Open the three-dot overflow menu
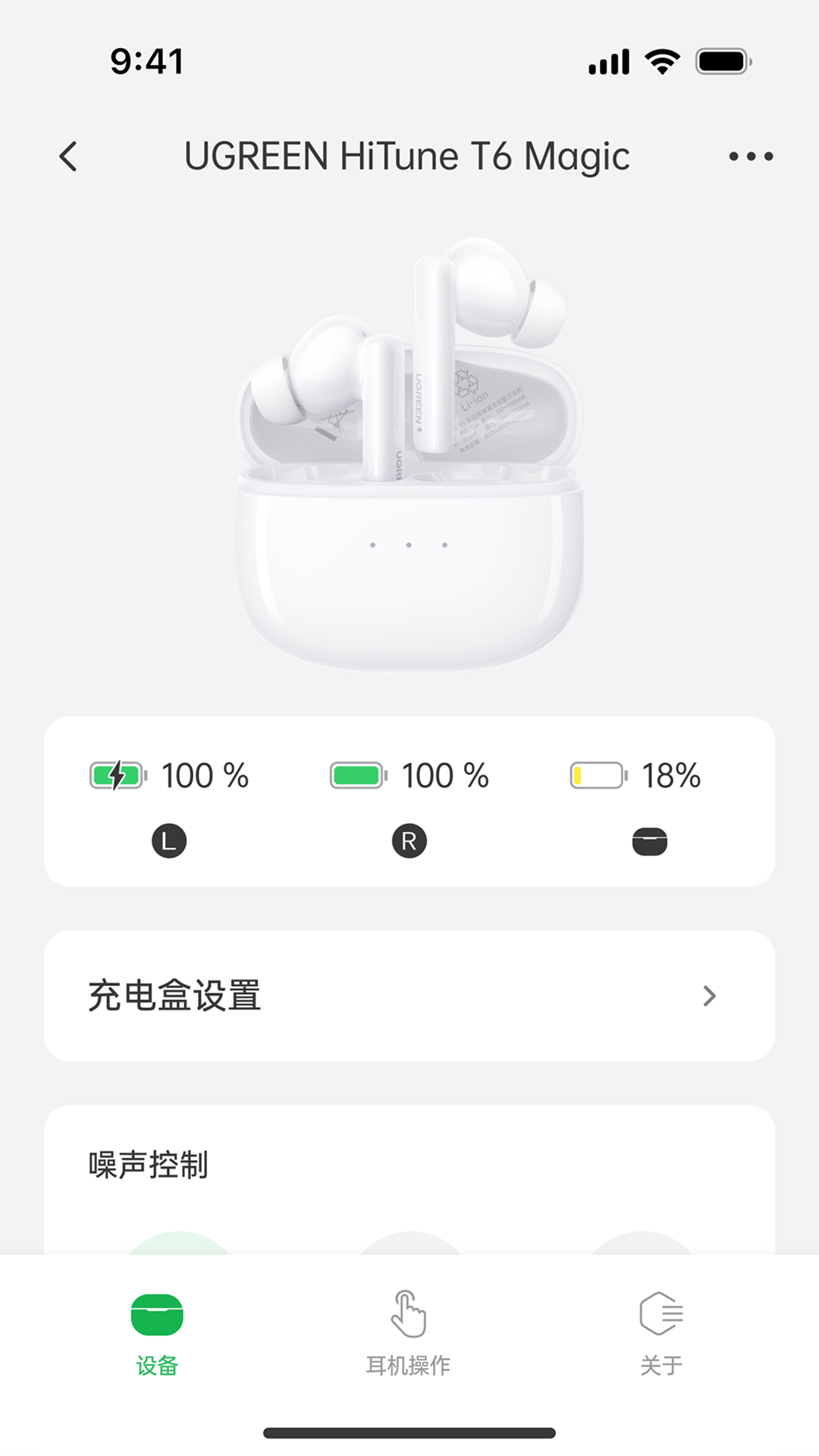Image resolution: width=819 pixels, height=1456 pixels. point(751,157)
